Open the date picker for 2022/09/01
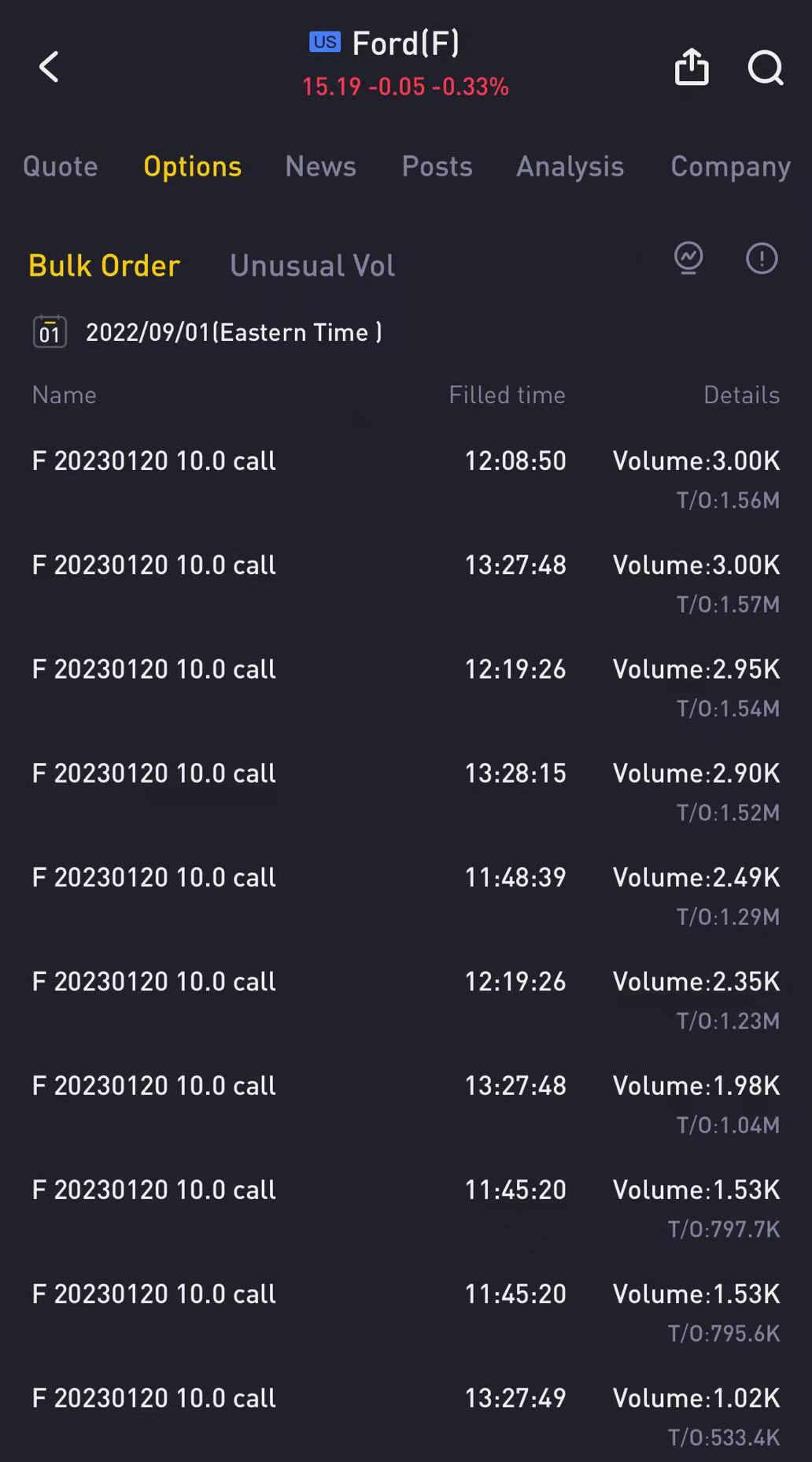 pyautogui.click(x=208, y=332)
